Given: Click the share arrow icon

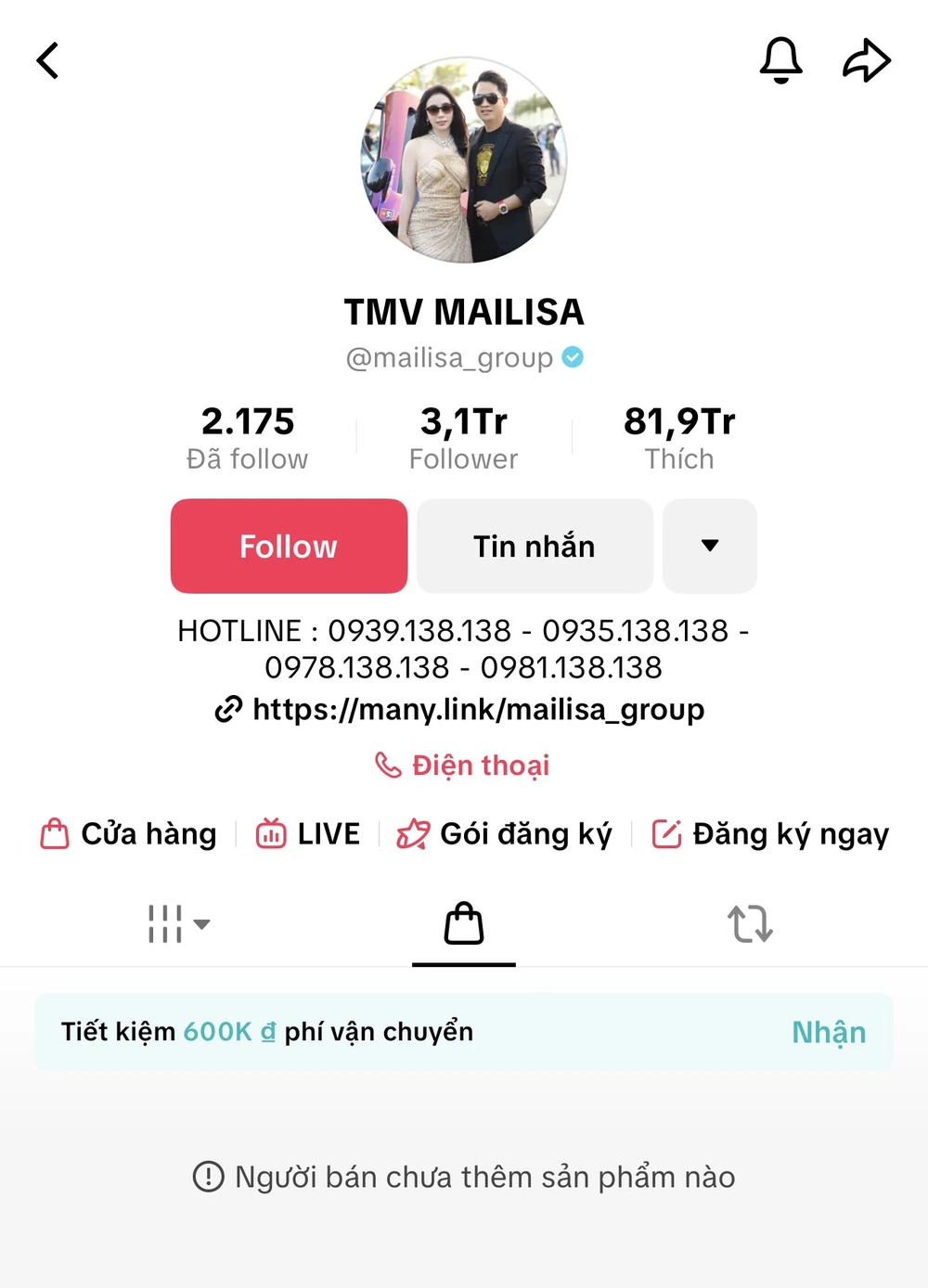Looking at the screenshot, I should 866,59.
